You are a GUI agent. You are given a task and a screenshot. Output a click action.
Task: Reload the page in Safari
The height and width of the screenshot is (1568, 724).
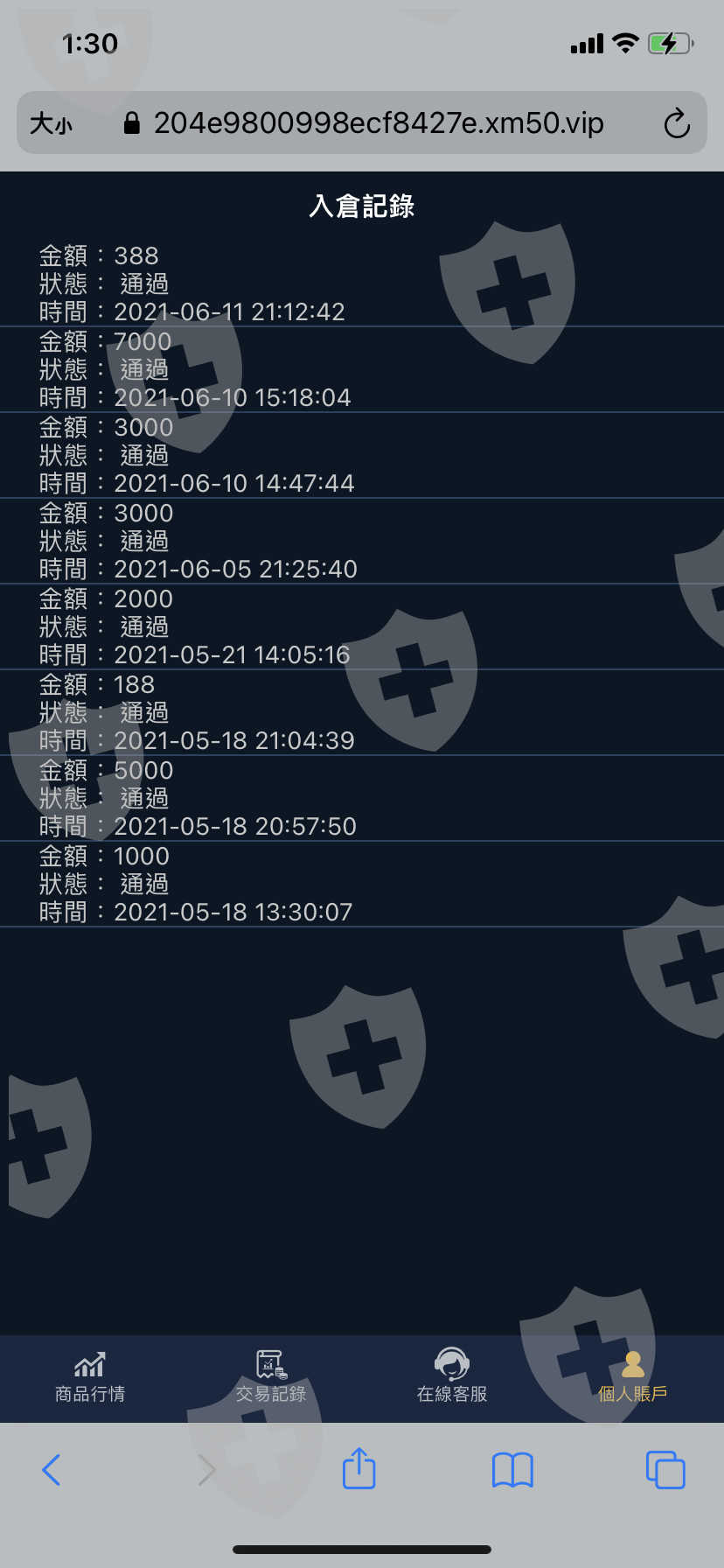pyautogui.click(x=677, y=123)
